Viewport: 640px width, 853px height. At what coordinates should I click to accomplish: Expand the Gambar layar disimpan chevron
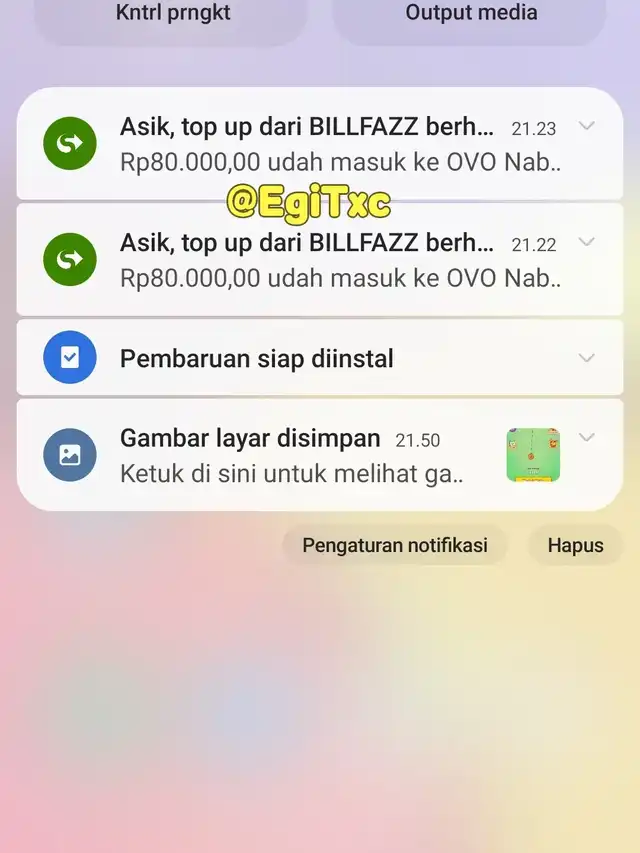[586, 437]
